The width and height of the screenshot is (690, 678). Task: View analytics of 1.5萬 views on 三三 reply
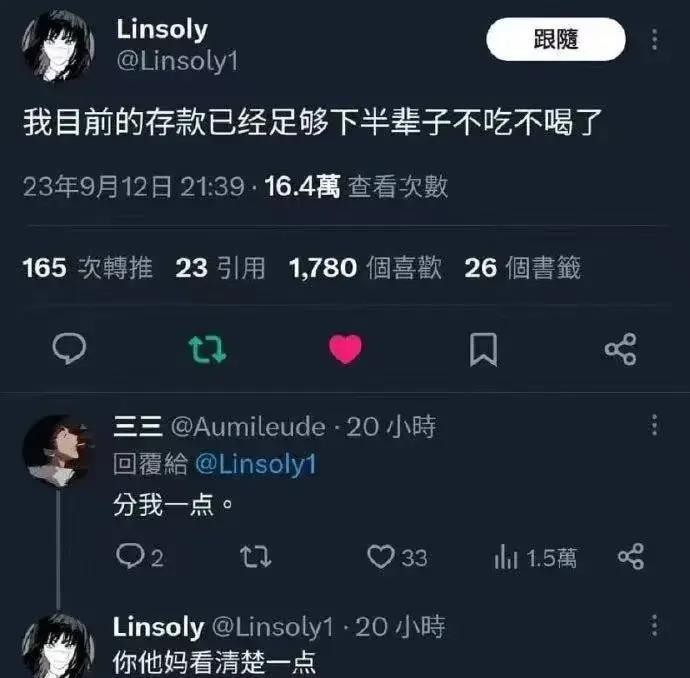pyautogui.click(x=505, y=558)
